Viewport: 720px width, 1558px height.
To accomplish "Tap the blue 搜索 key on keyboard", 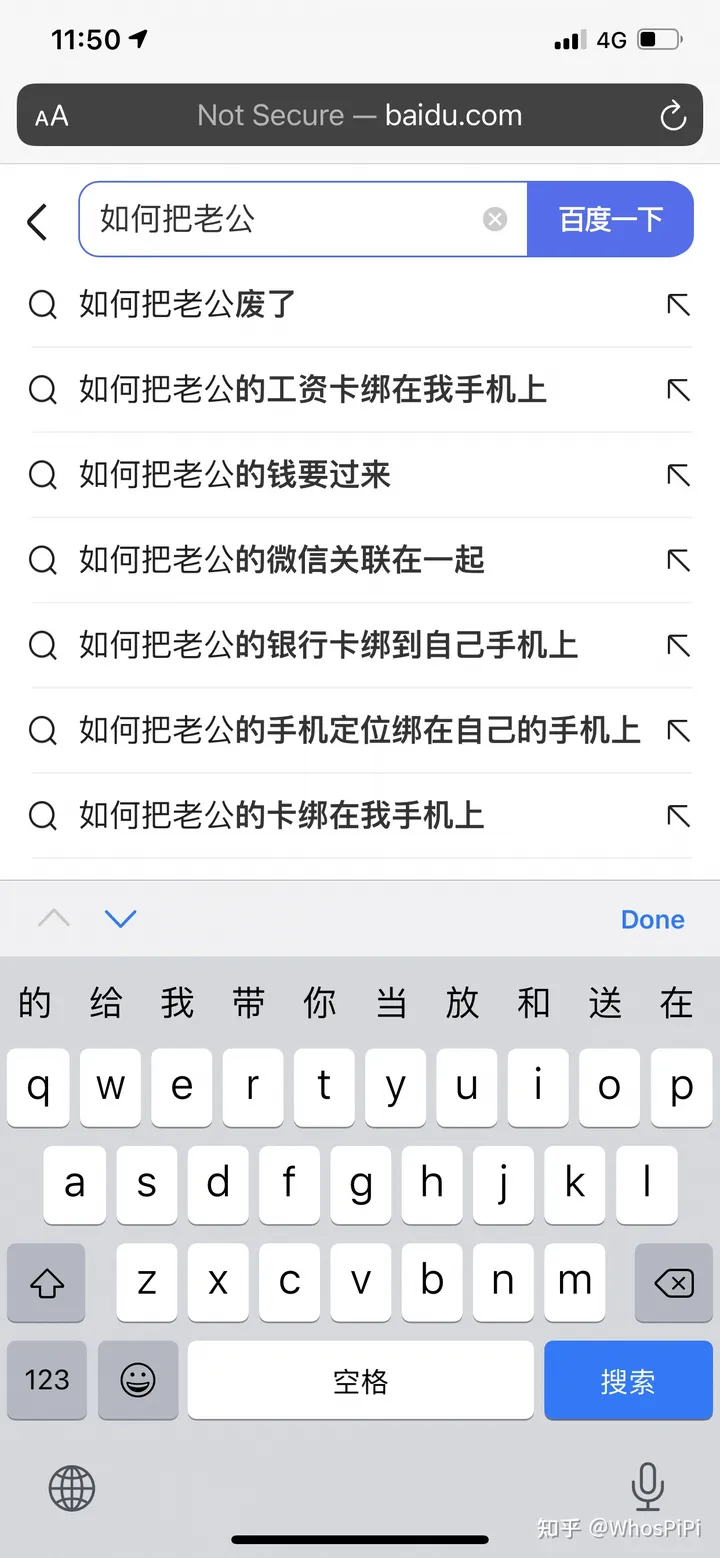I will coord(628,1380).
